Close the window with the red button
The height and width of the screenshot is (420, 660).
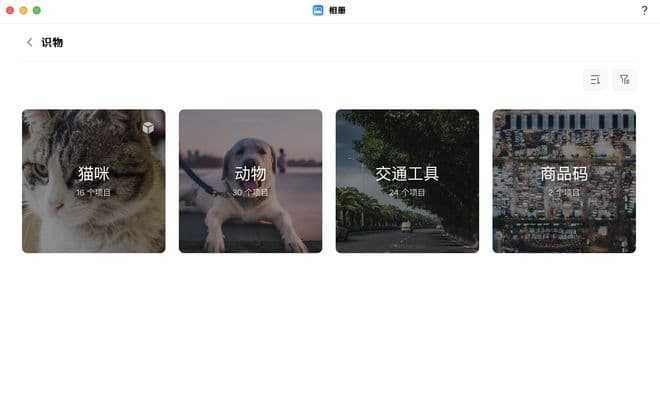10,10
